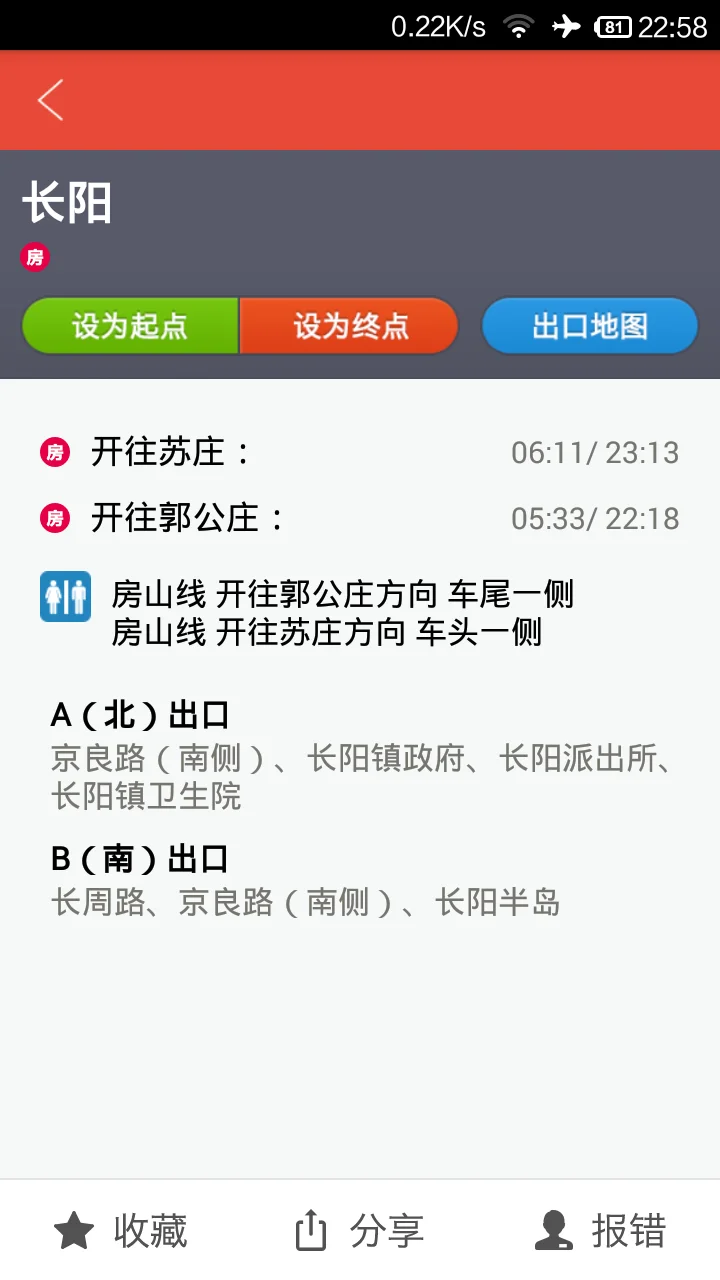720x1280 pixels.
Task: Tap the back arrow to return
Action: pyautogui.click(x=50, y=100)
